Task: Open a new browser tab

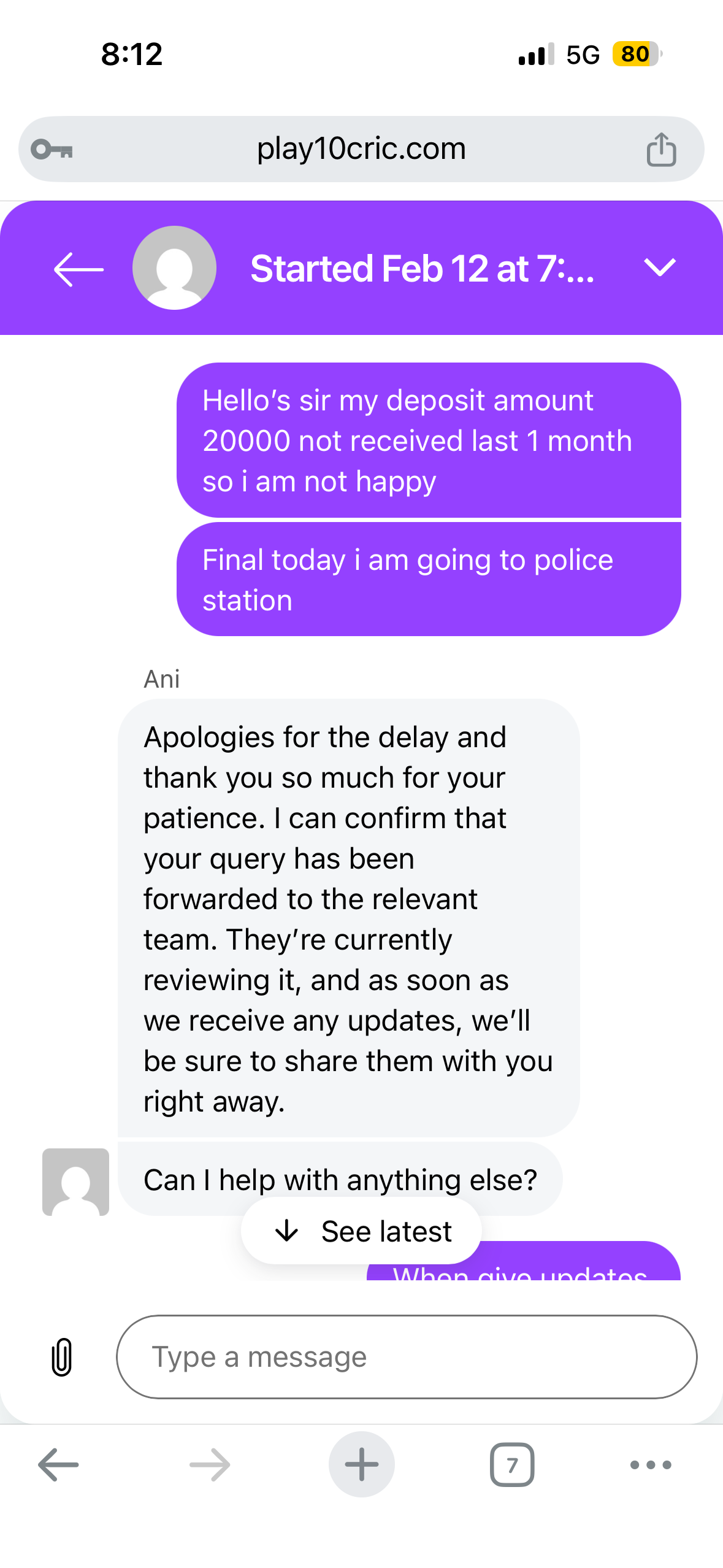Action: coord(361,1464)
